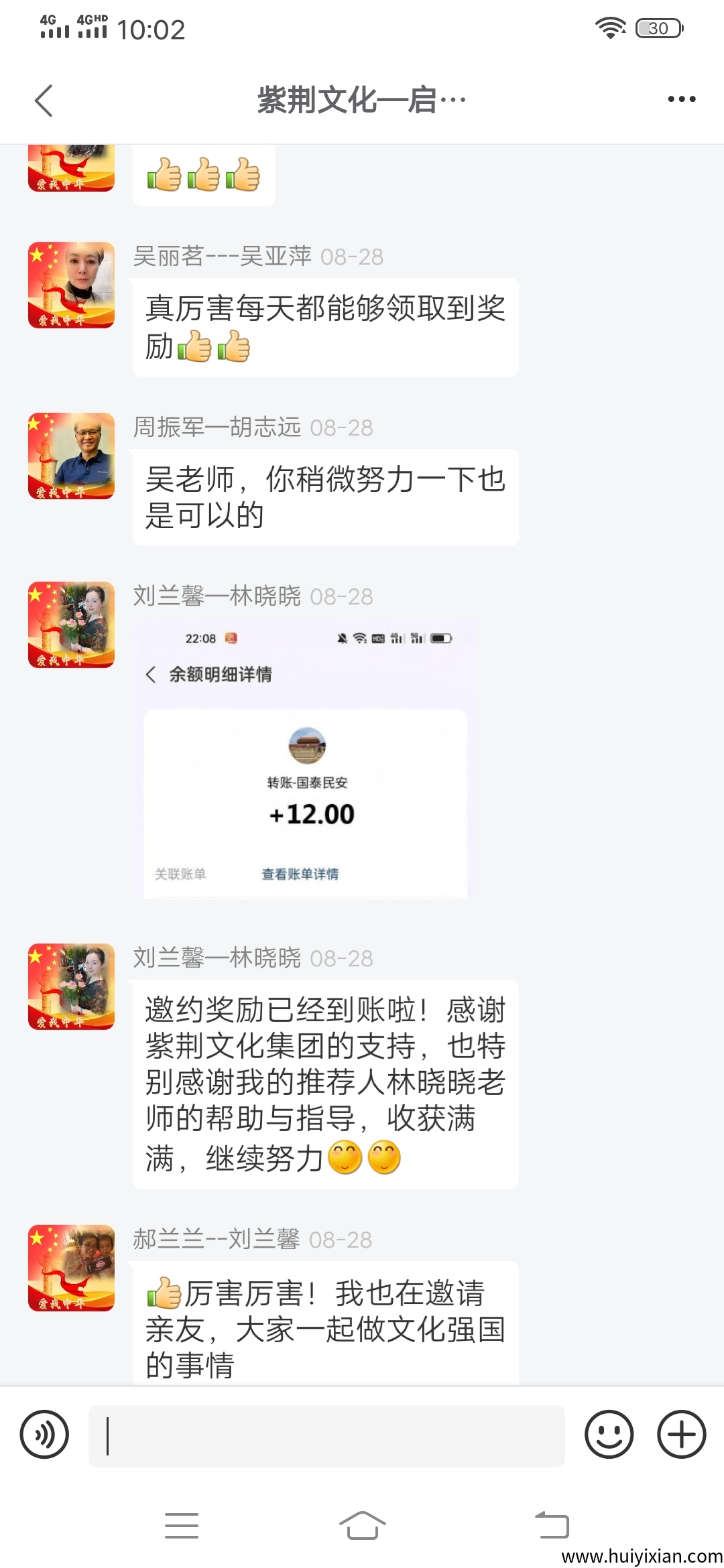The width and height of the screenshot is (724, 1568).
Task: Open the emoji picker
Action: [x=609, y=1434]
